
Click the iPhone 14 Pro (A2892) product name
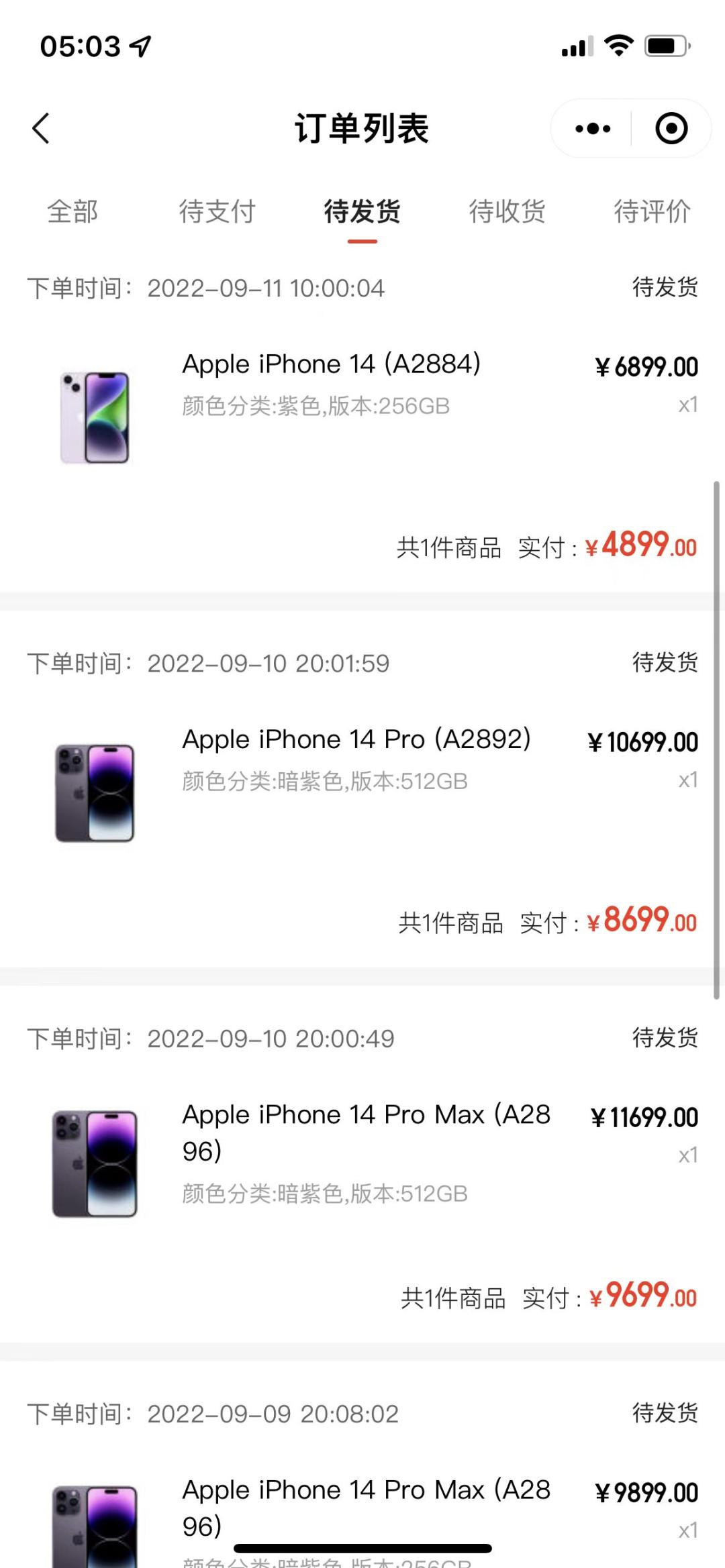pyautogui.click(x=356, y=739)
